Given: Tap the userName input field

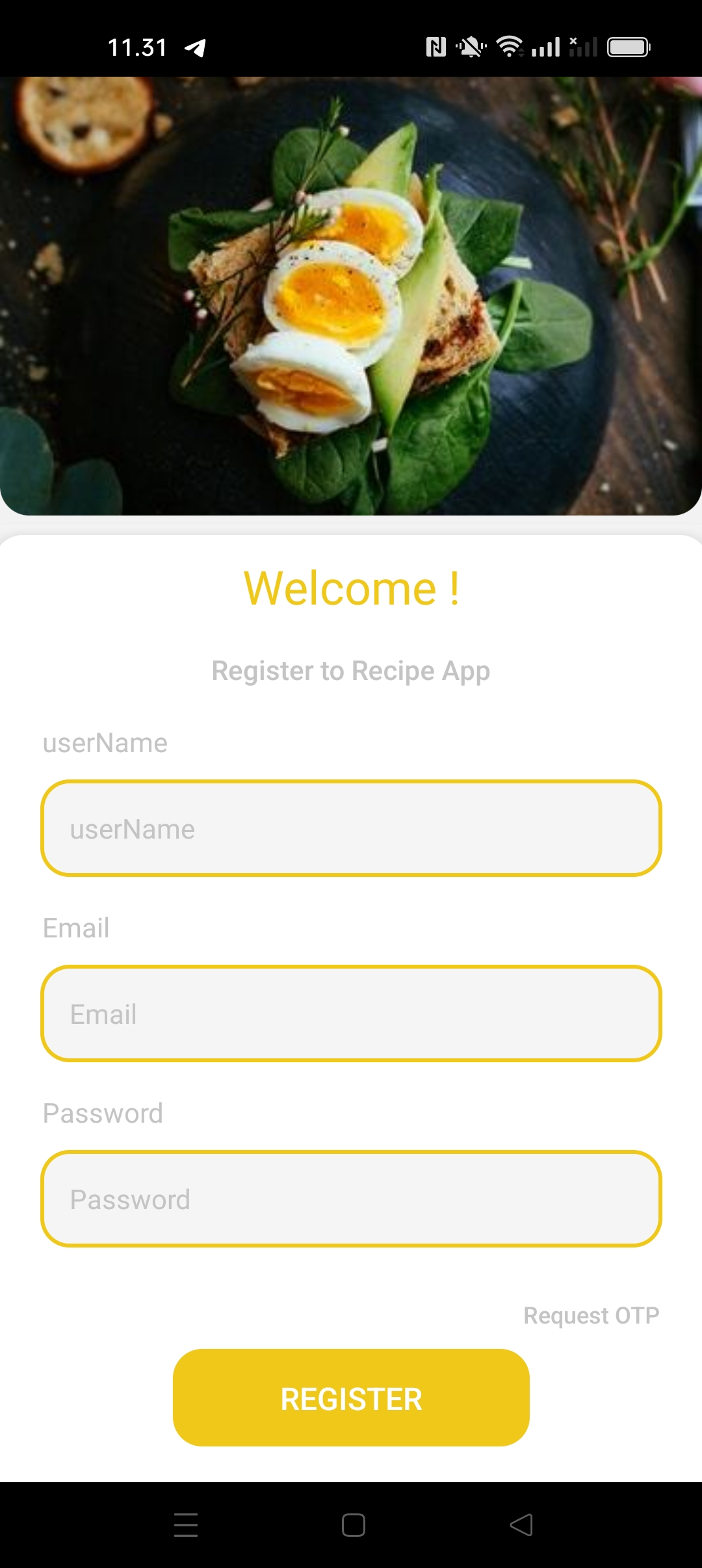Looking at the screenshot, I should (x=351, y=828).
